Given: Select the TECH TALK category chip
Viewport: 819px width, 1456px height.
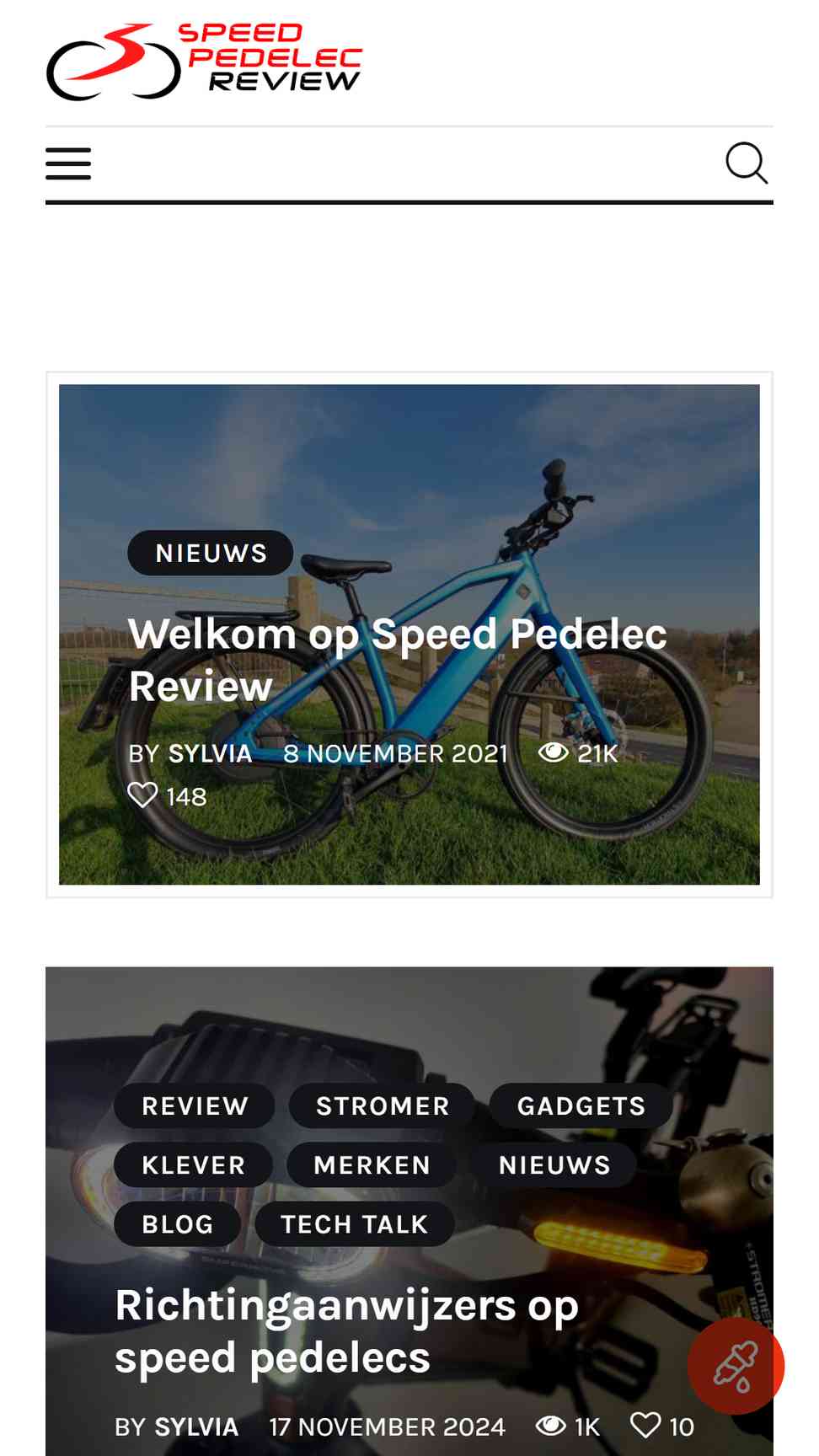Looking at the screenshot, I should tap(354, 1223).
